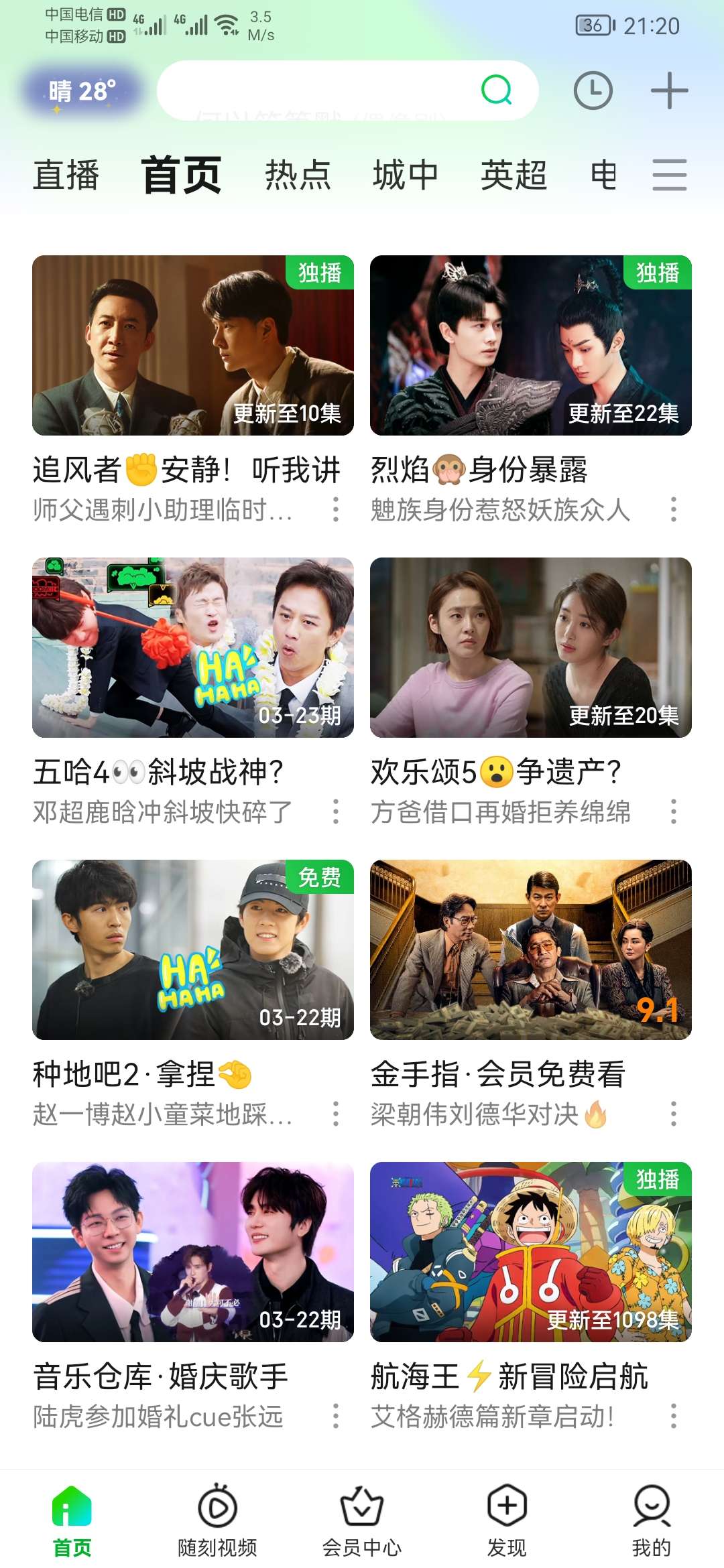Open the weather widget showing 晴 28°
Image resolution: width=724 pixels, height=1568 pixels.
(x=82, y=91)
